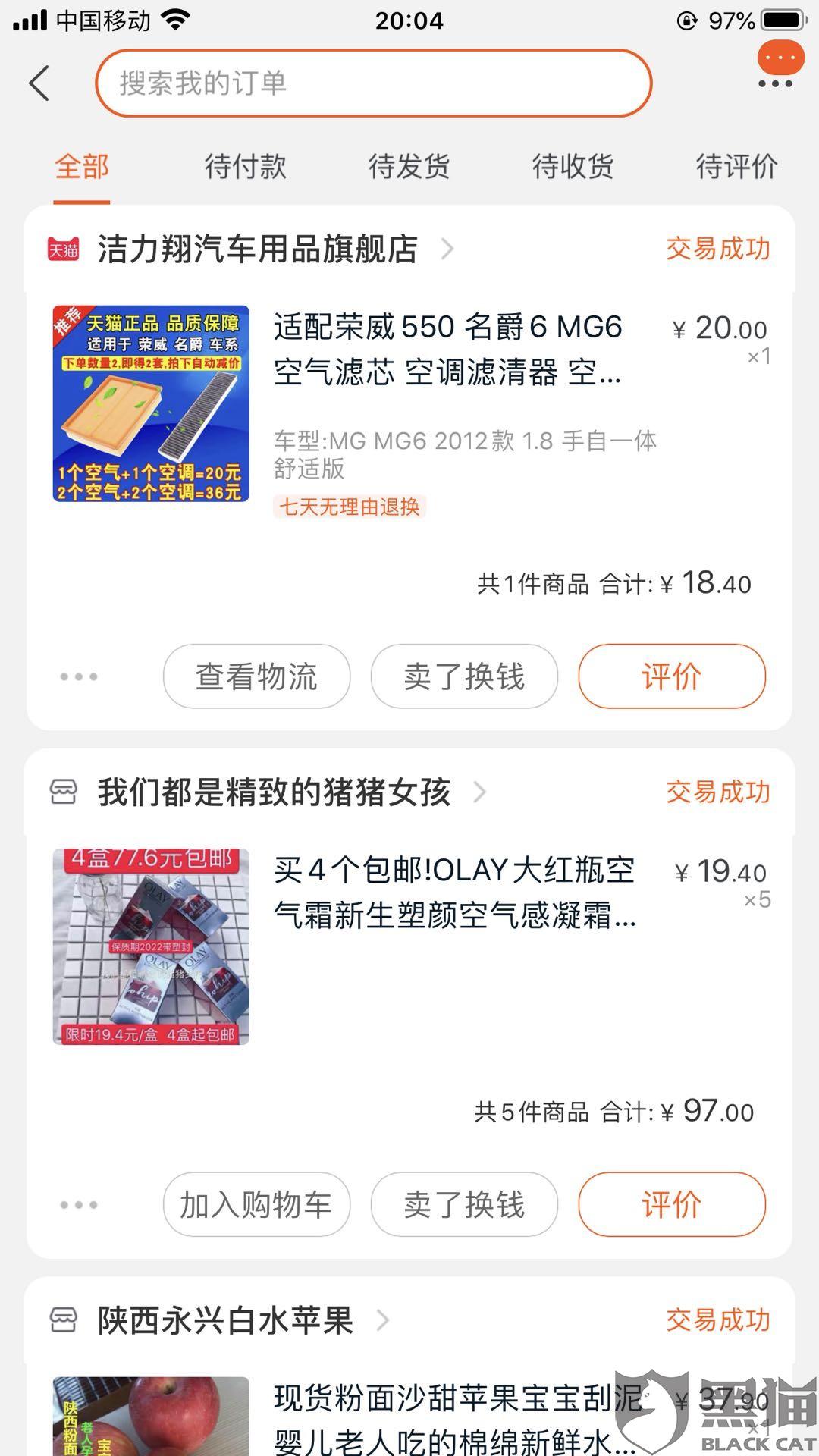Go back using the arrow

tap(39, 83)
